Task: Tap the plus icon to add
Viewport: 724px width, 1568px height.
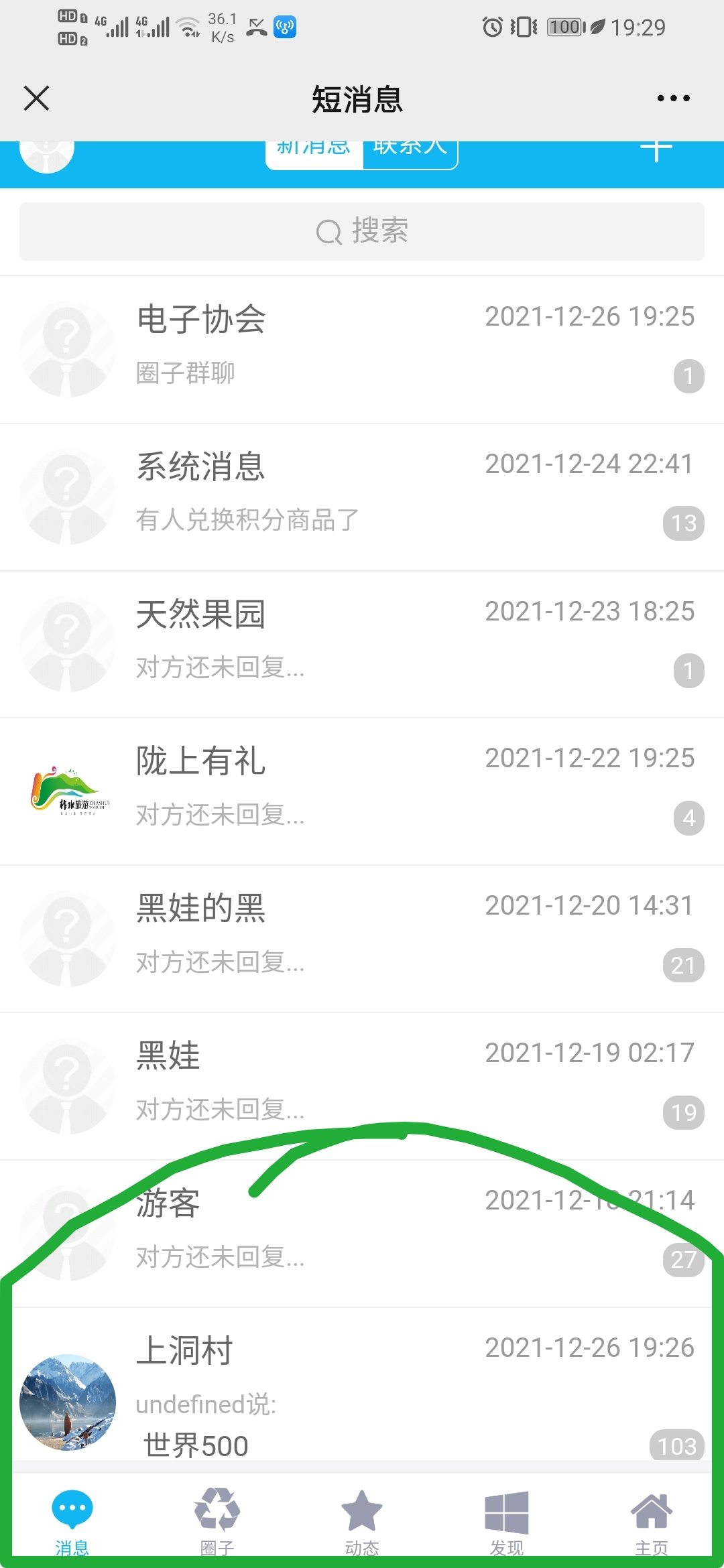Action: click(x=656, y=151)
